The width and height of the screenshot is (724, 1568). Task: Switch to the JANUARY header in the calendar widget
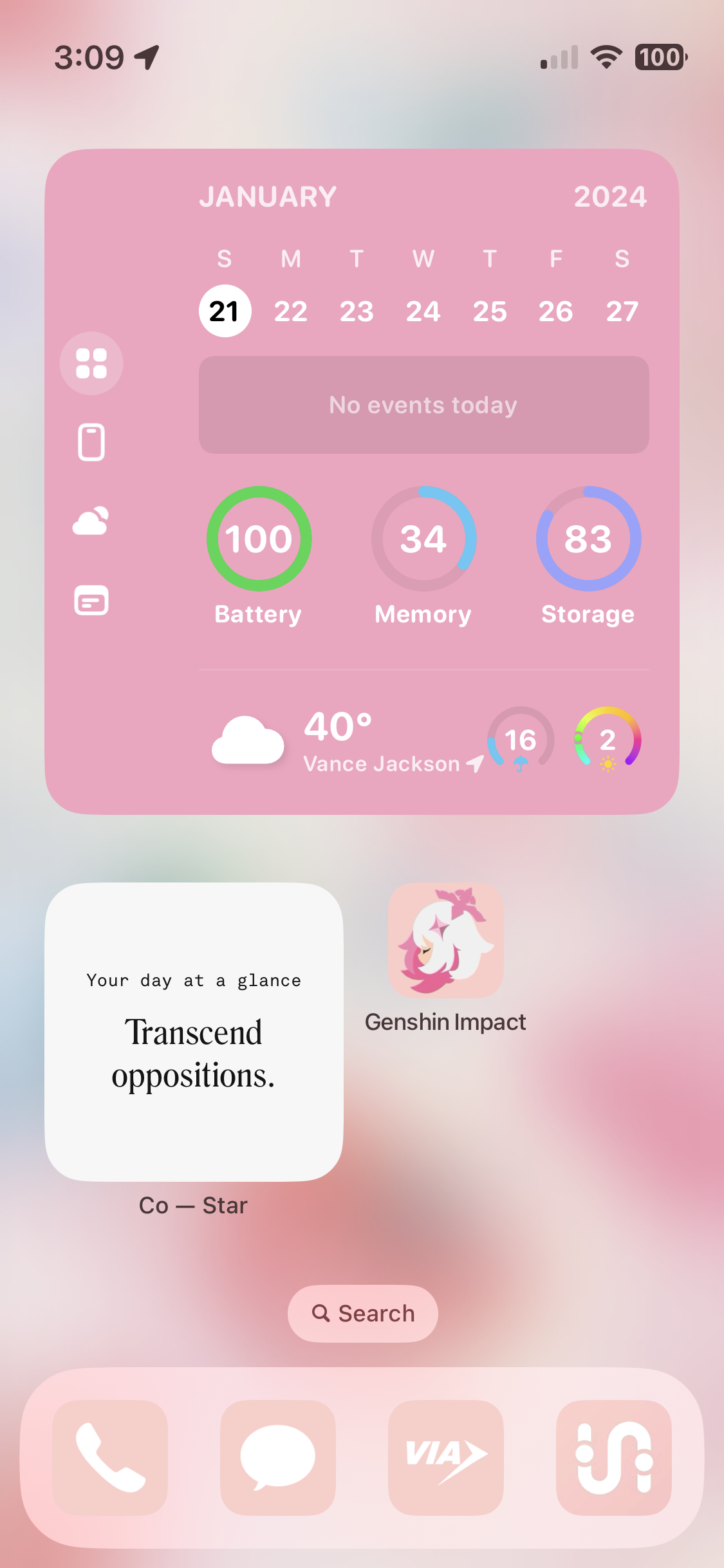point(268,195)
